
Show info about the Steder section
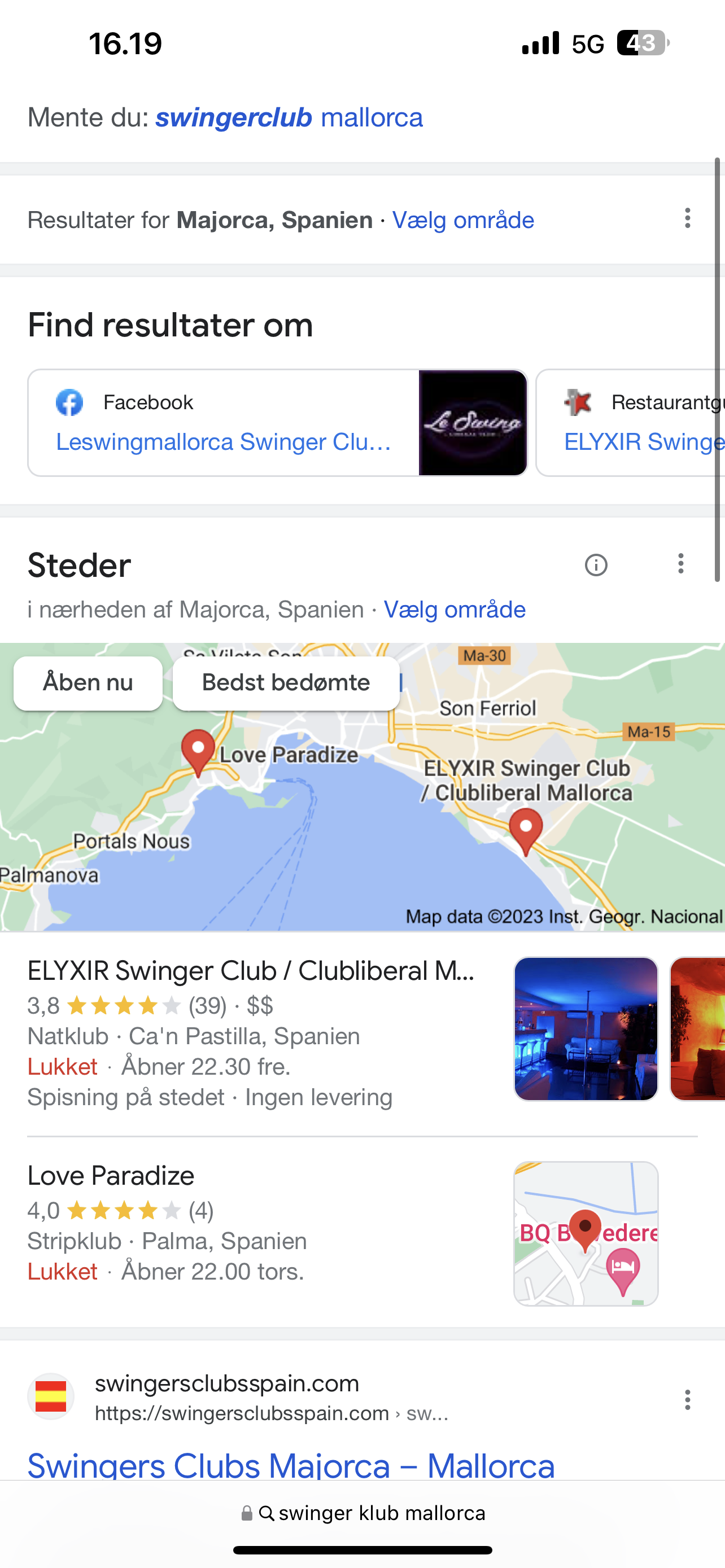[596, 565]
